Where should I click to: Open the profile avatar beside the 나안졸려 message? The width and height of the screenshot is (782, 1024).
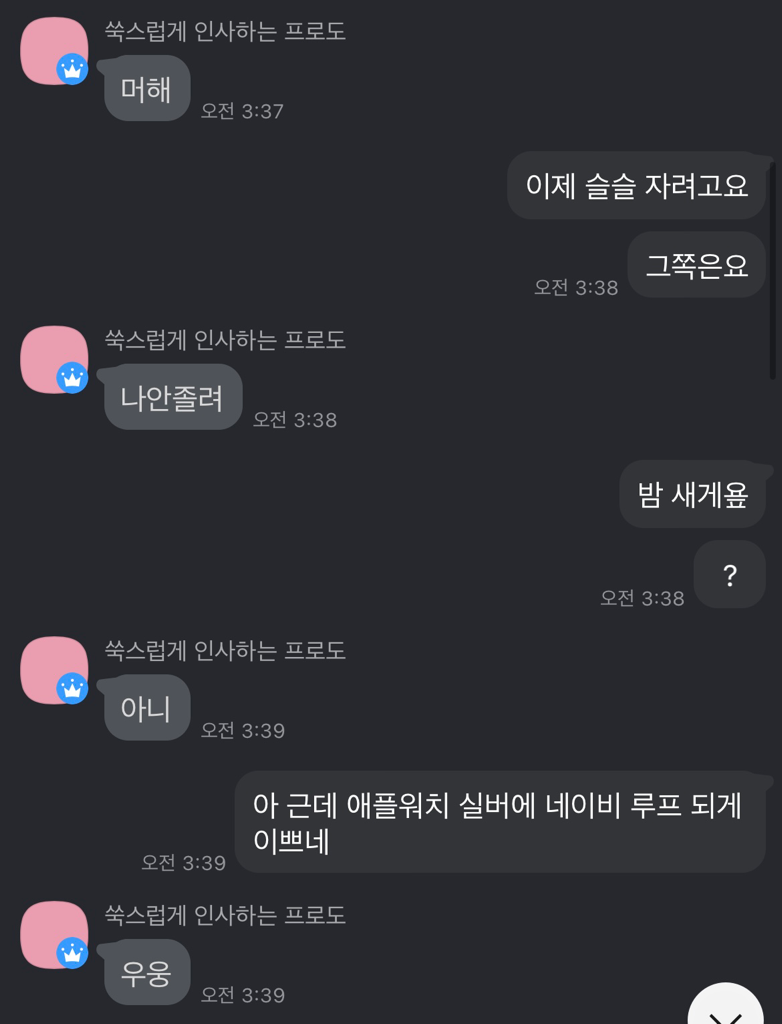[54, 360]
